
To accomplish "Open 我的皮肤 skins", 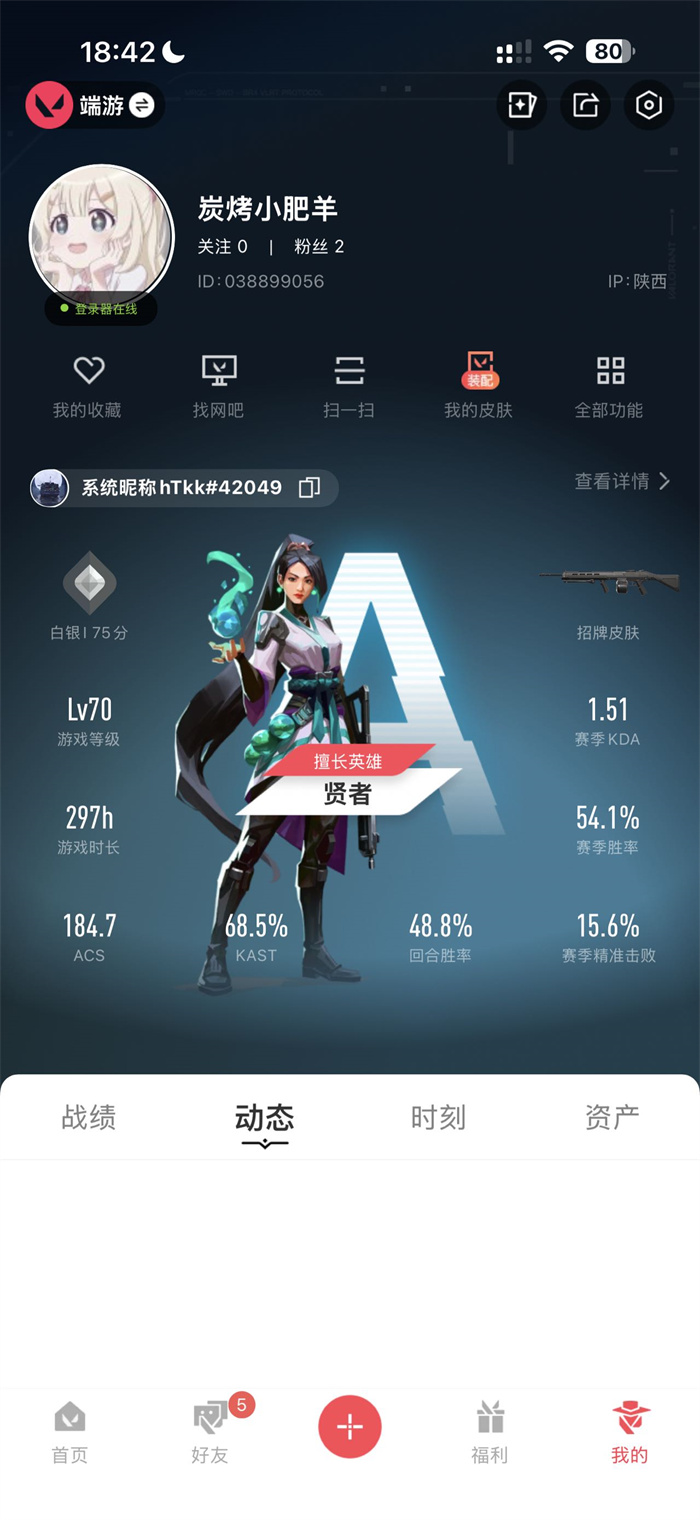I will (479, 385).
